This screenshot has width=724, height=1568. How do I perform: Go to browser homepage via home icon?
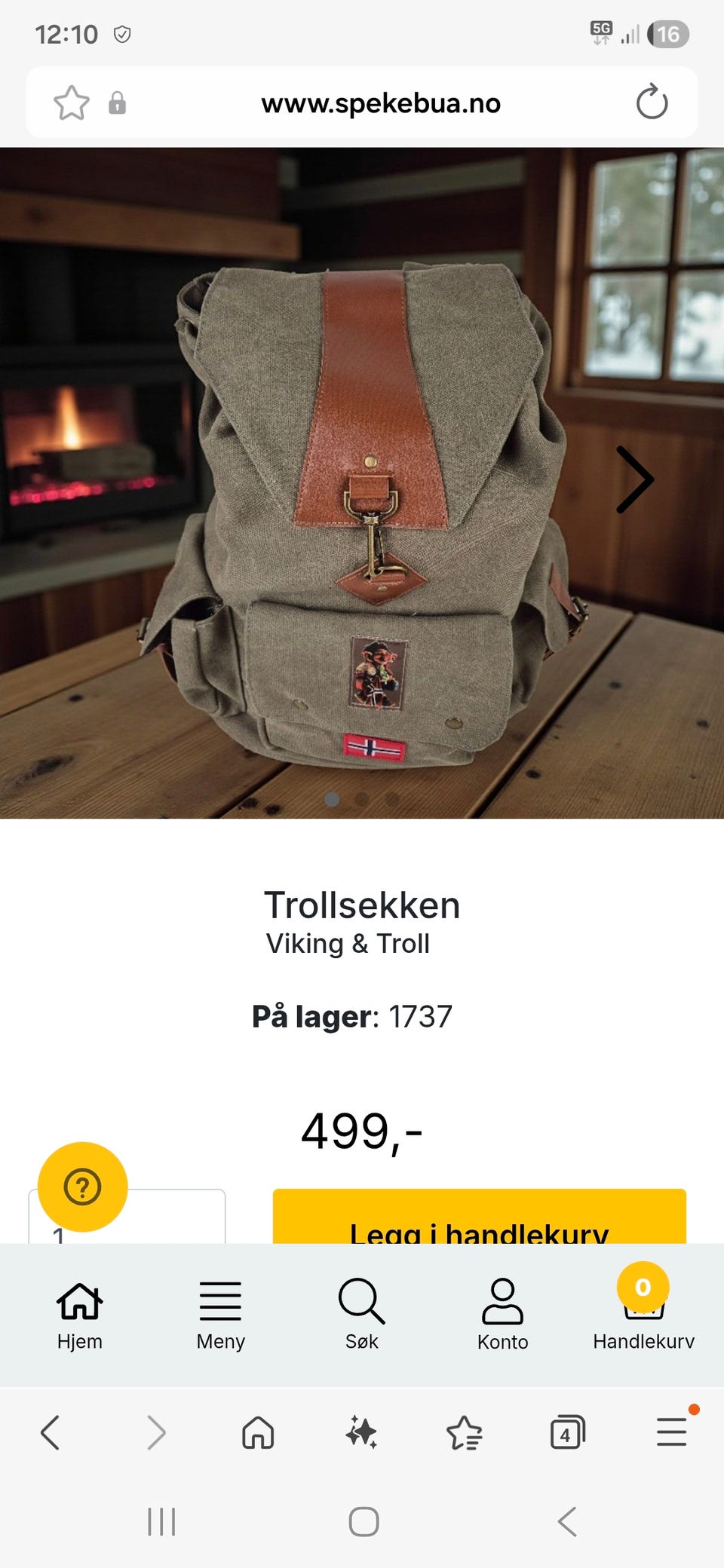pyautogui.click(x=257, y=1432)
